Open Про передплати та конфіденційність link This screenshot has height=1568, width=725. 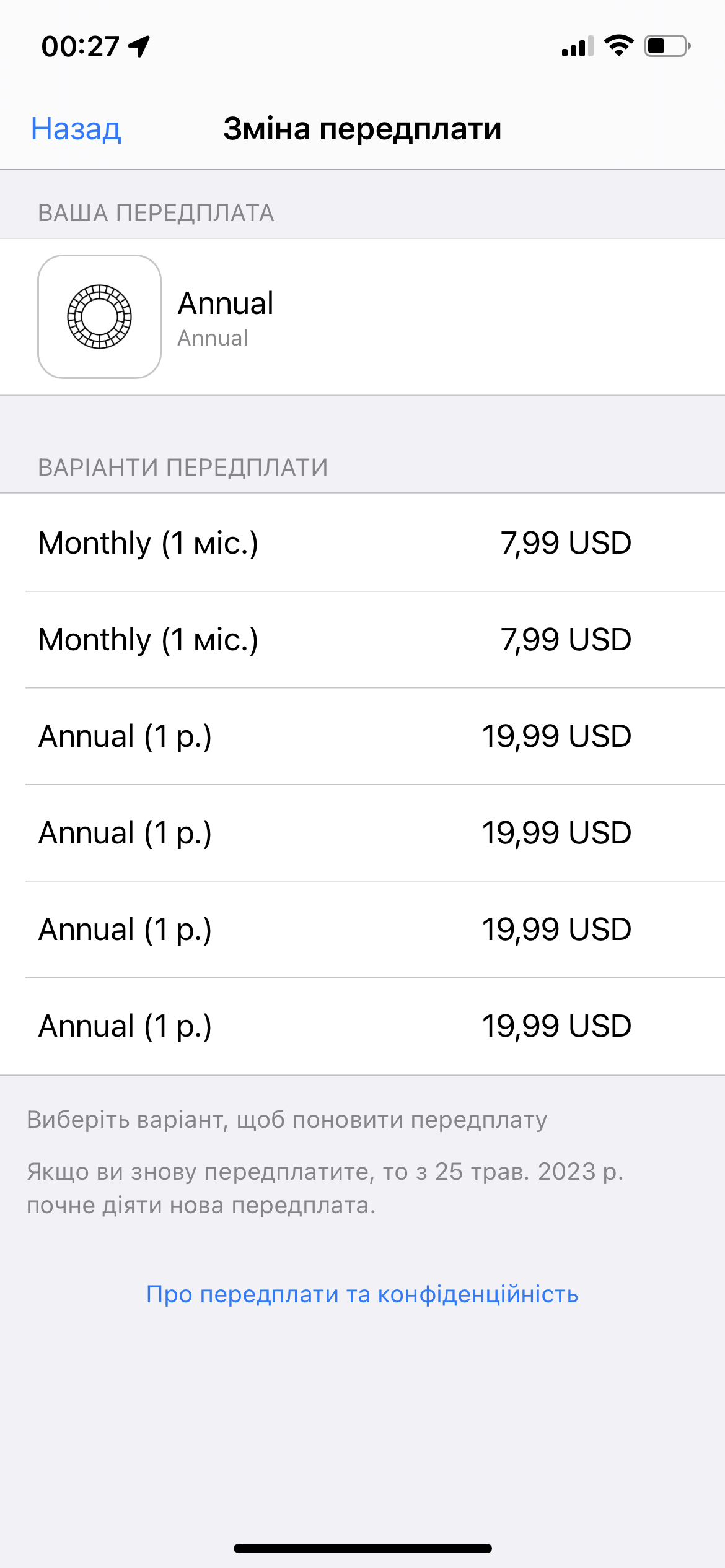tap(362, 1294)
